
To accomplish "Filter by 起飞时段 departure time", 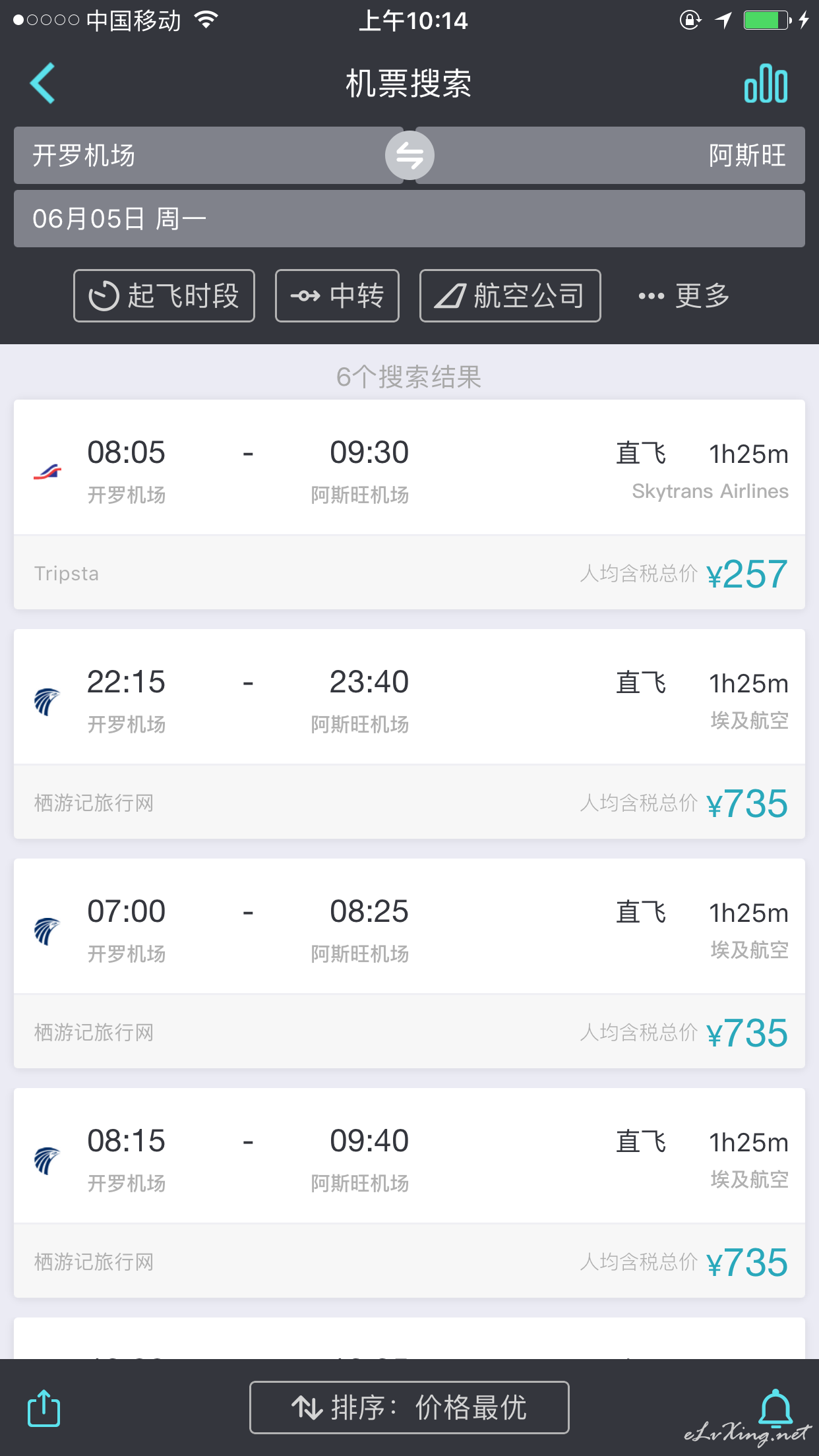I will [164, 295].
